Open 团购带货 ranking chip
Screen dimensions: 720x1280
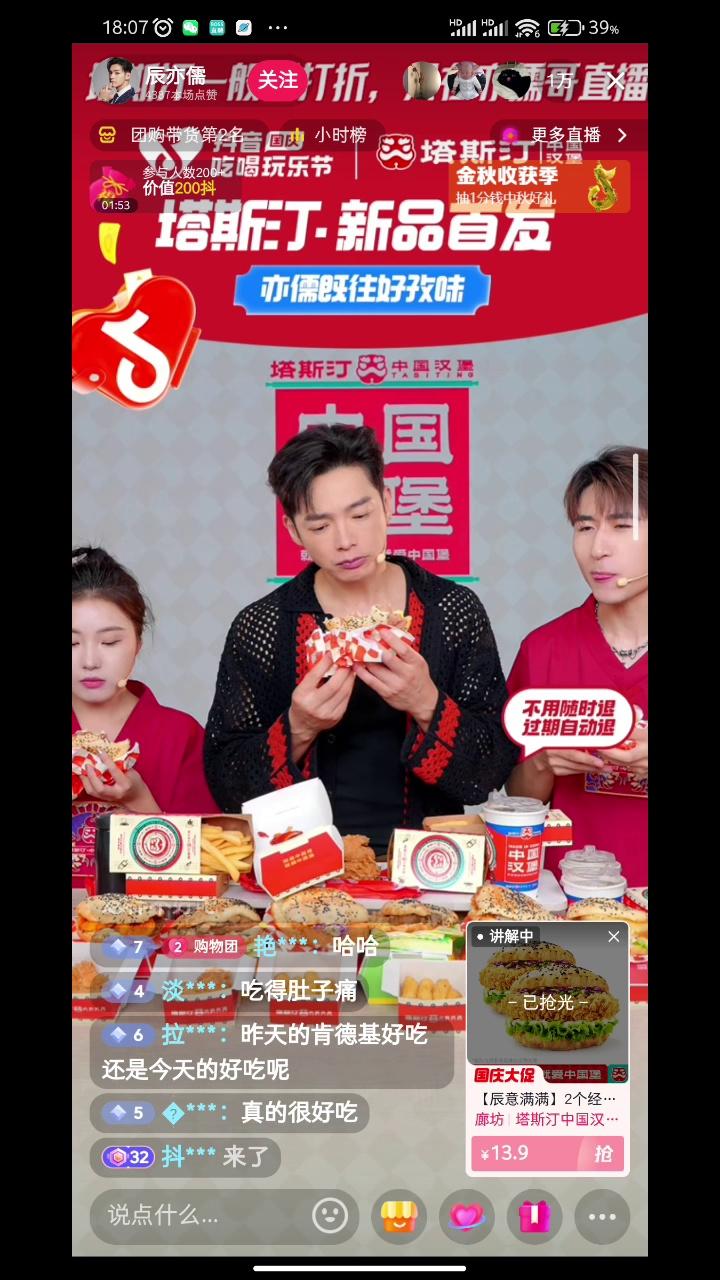(175, 135)
